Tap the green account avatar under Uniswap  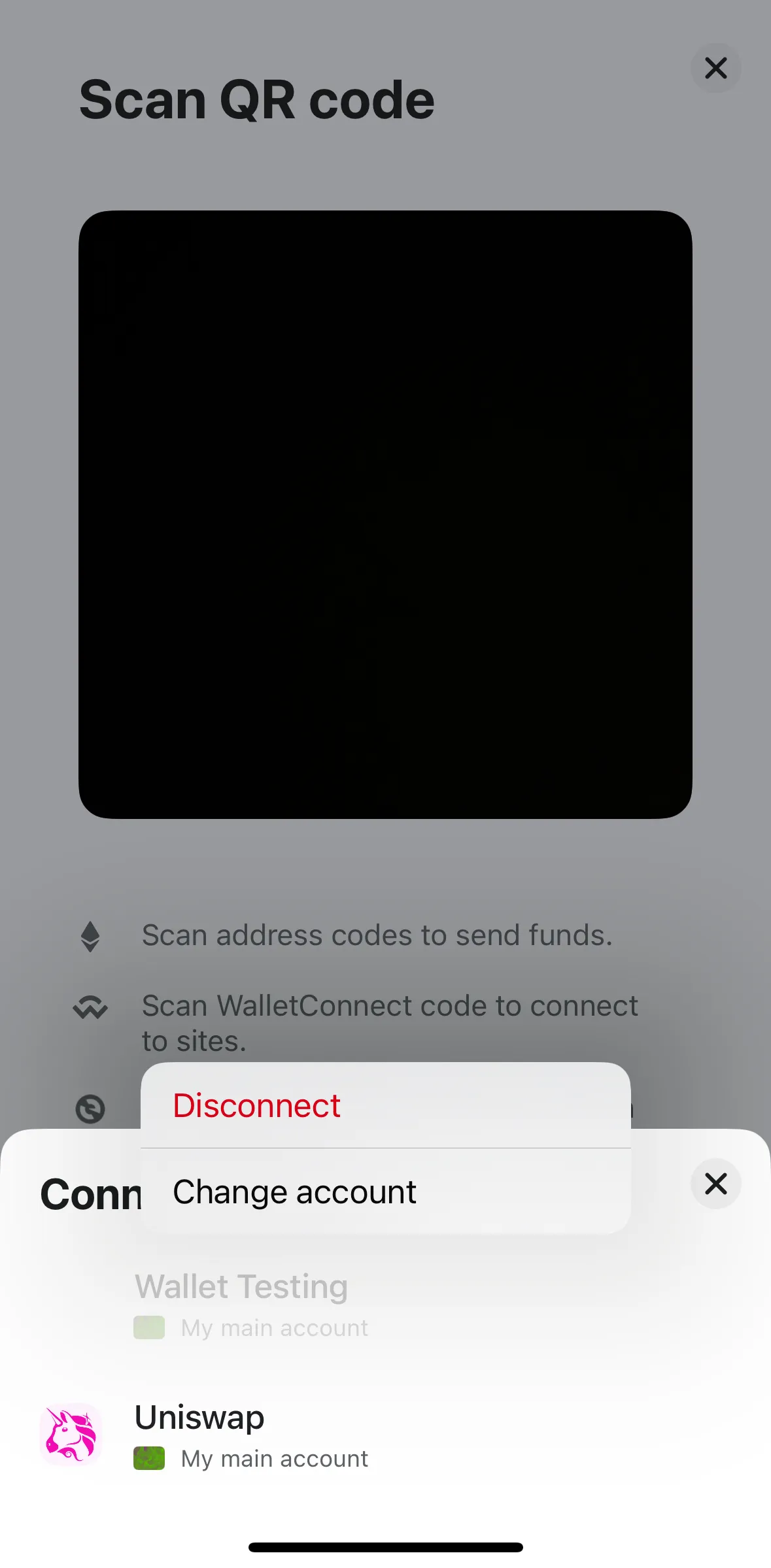click(x=149, y=1459)
